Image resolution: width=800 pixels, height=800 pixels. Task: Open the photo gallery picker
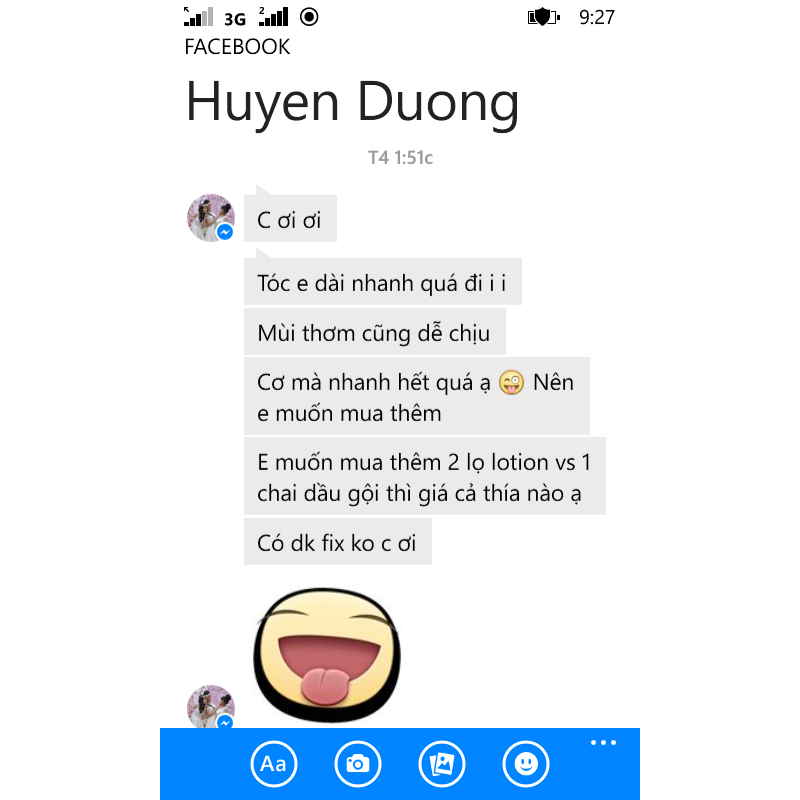[x=441, y=764]
